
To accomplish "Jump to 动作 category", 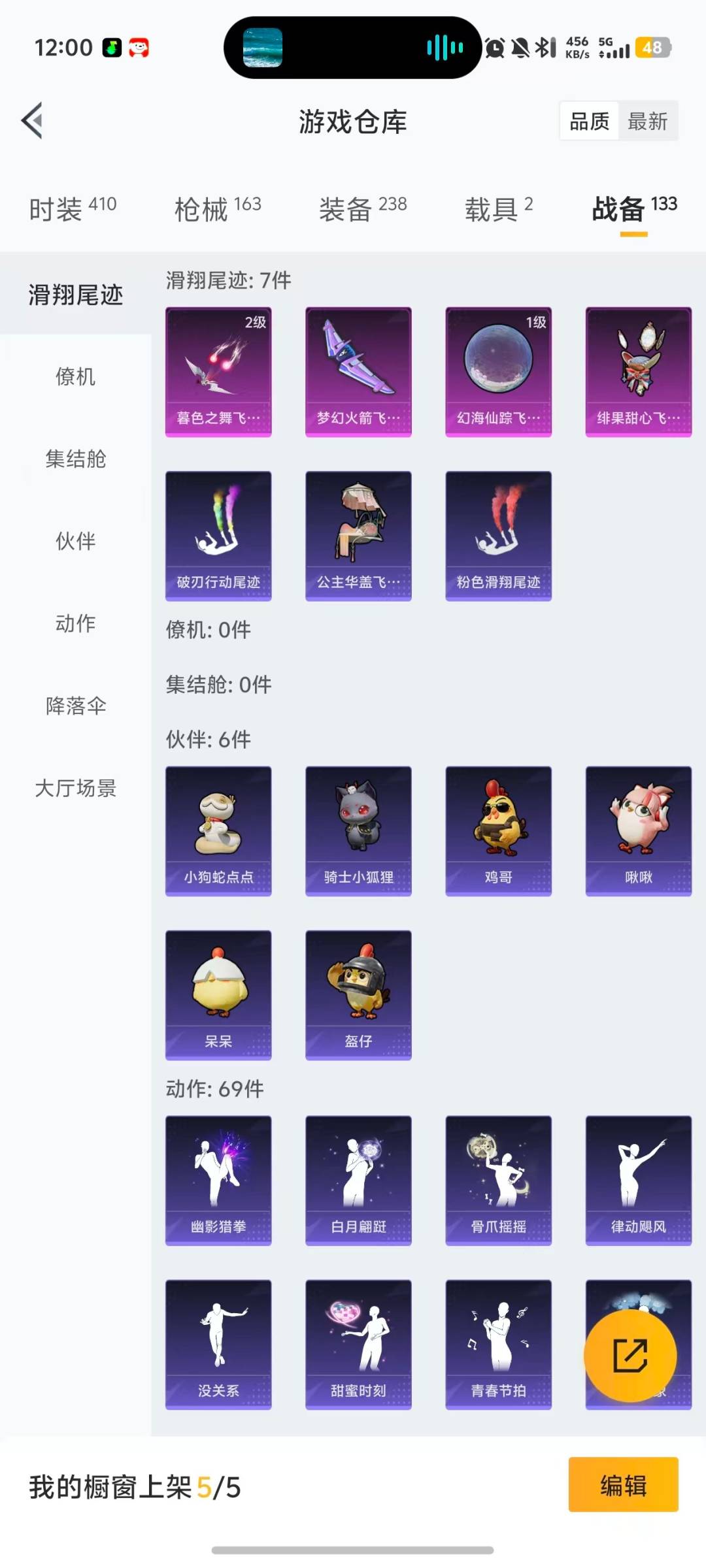I will (x=76, y=623).
